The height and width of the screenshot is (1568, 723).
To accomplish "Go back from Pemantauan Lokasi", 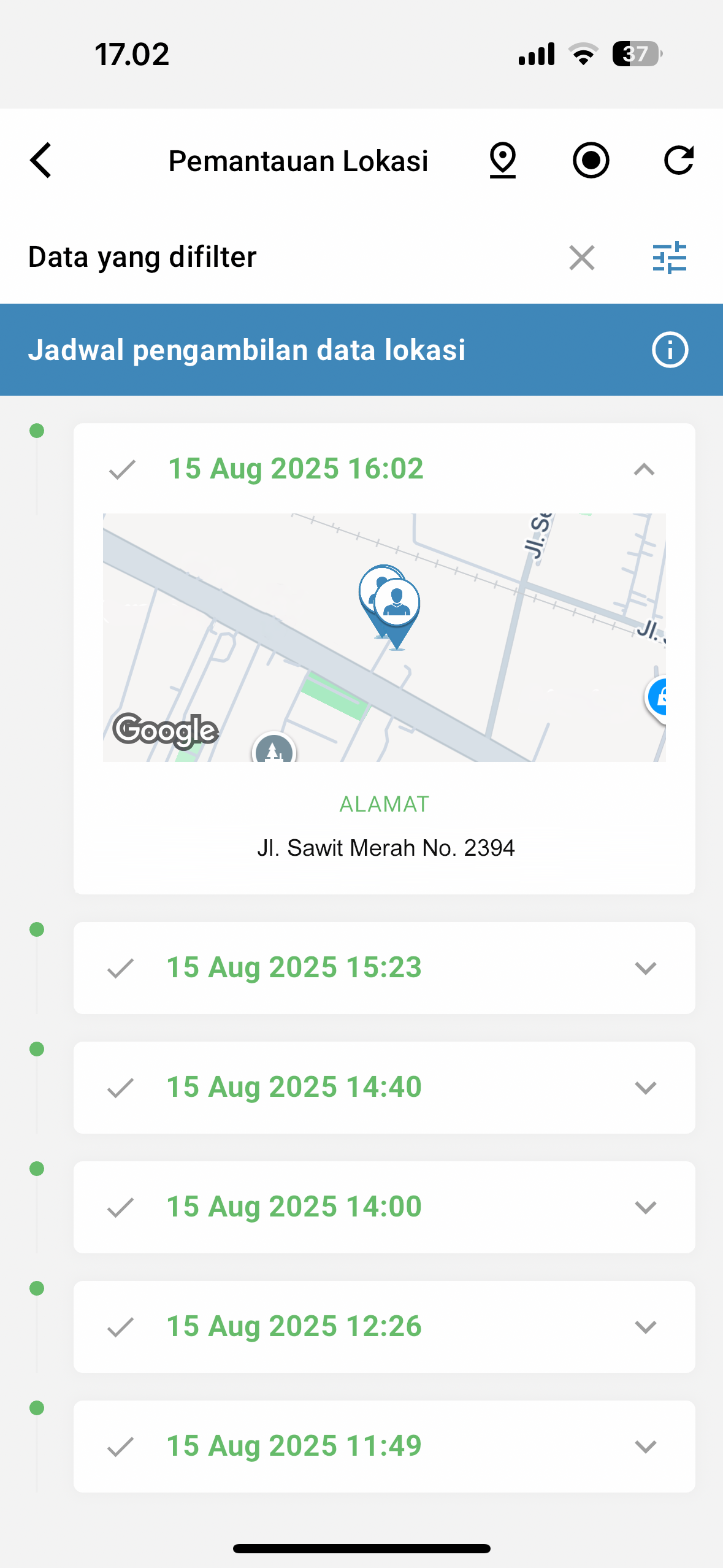I will 41,161.
